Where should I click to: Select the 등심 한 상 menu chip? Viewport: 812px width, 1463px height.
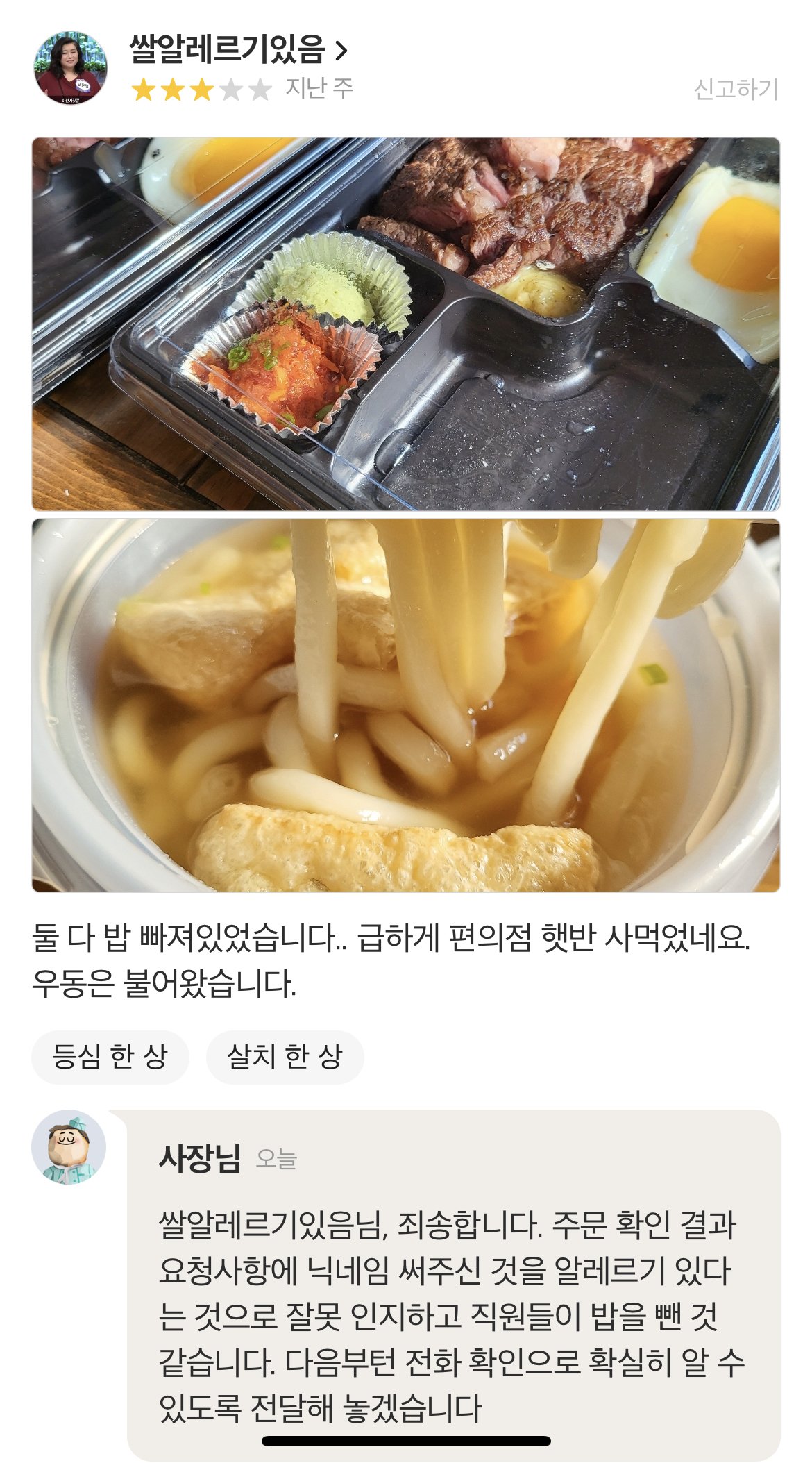pyautogui.click(x=110, y=1057)
